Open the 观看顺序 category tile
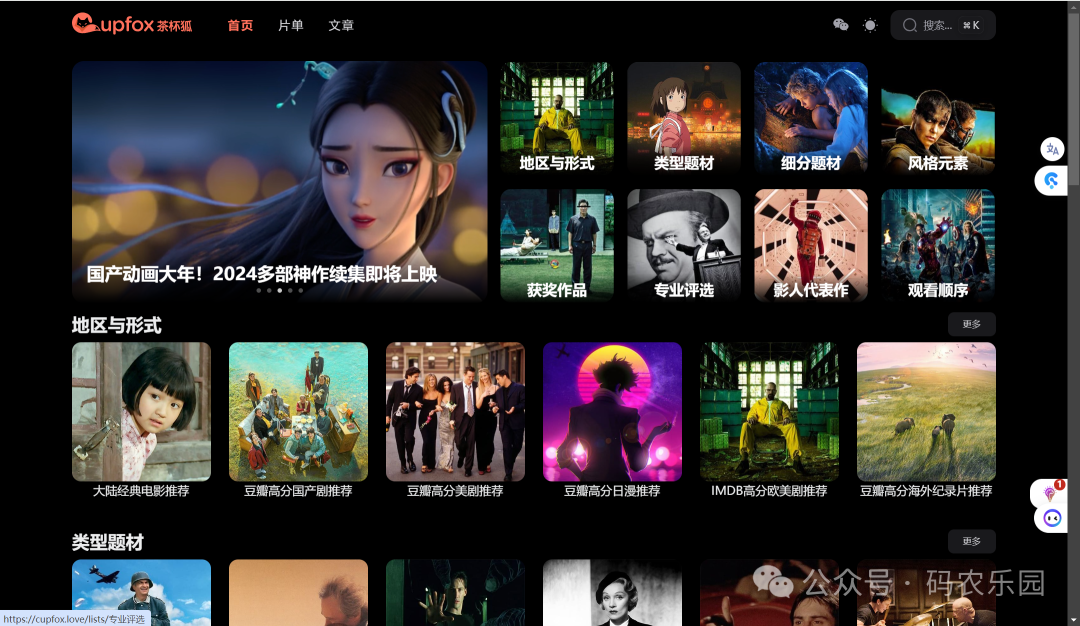 (x=938, y=245)
